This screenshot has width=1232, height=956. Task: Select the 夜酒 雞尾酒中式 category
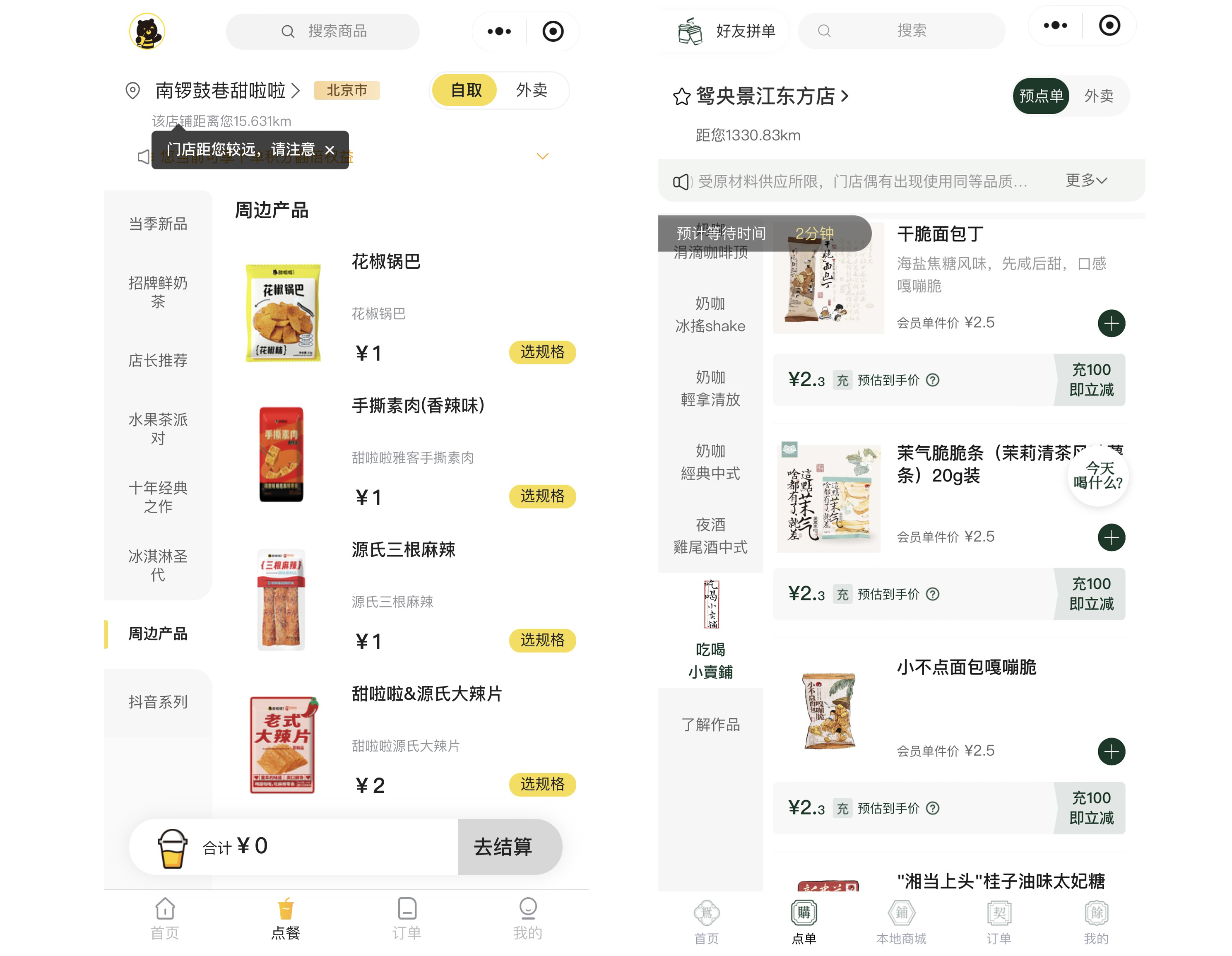710,536
